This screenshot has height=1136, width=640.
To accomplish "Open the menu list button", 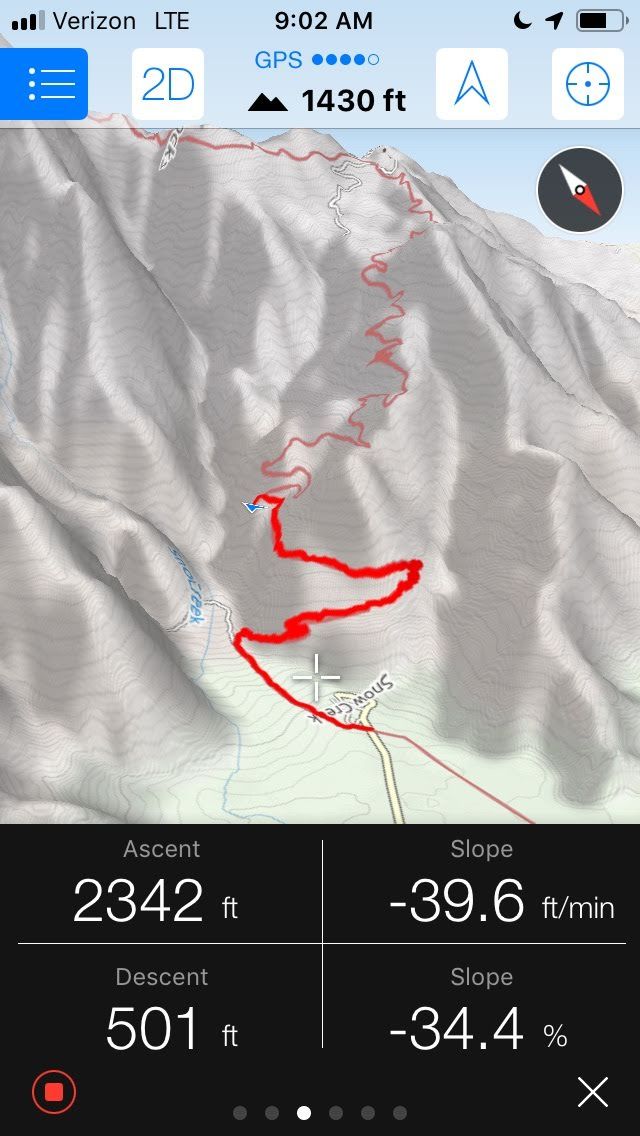I will coord(43,84).
